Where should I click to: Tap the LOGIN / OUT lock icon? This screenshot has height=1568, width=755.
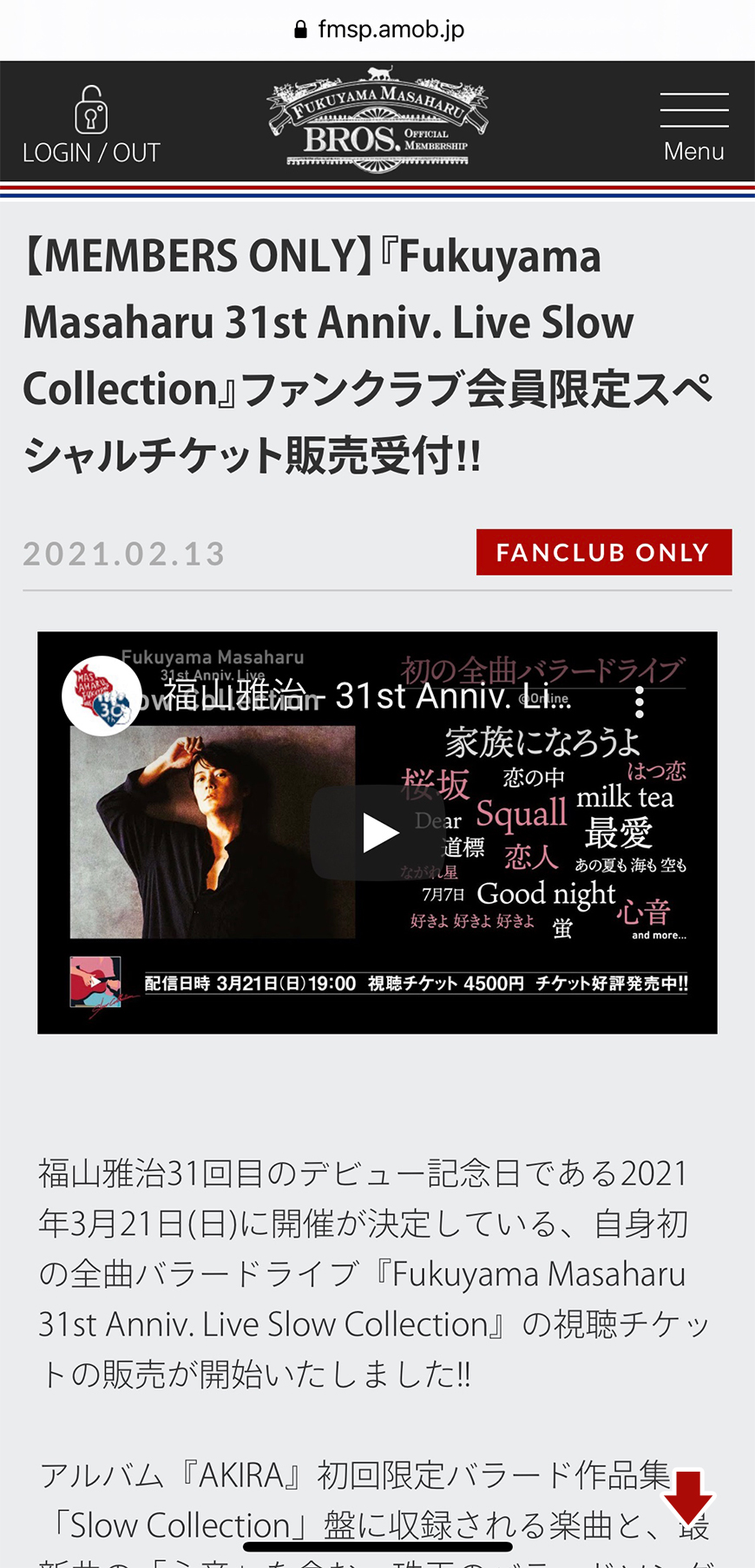coord(91,109)
